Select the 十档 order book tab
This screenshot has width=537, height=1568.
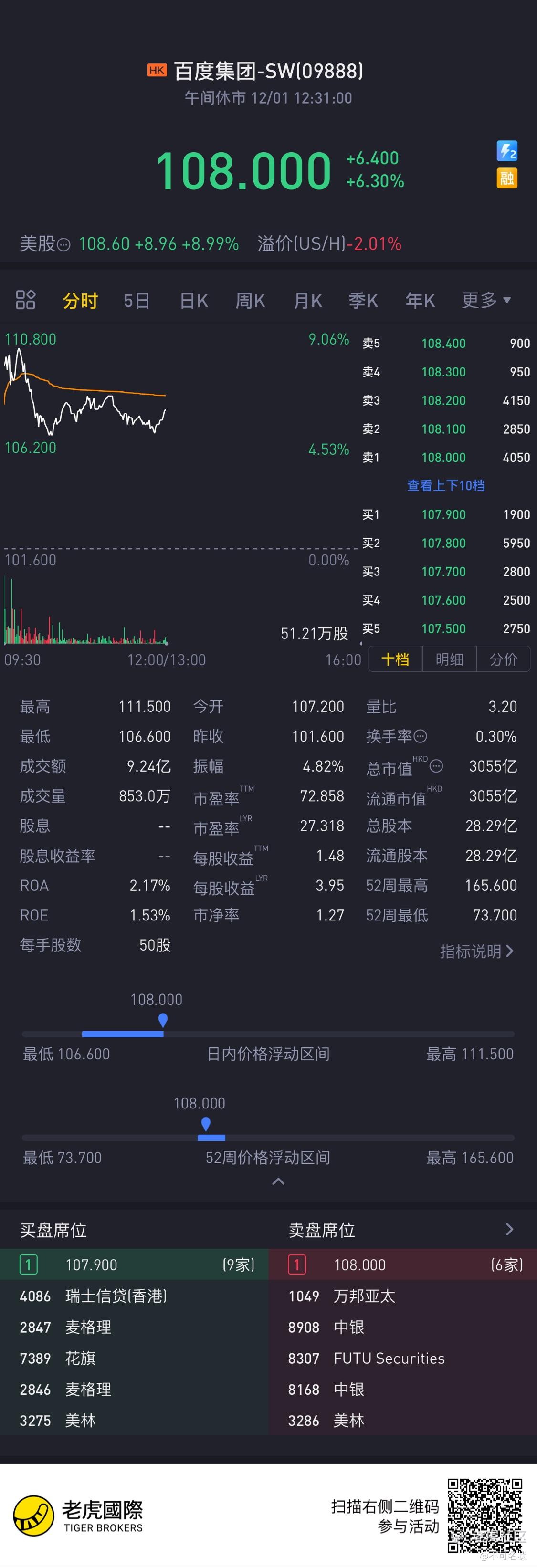395,659
